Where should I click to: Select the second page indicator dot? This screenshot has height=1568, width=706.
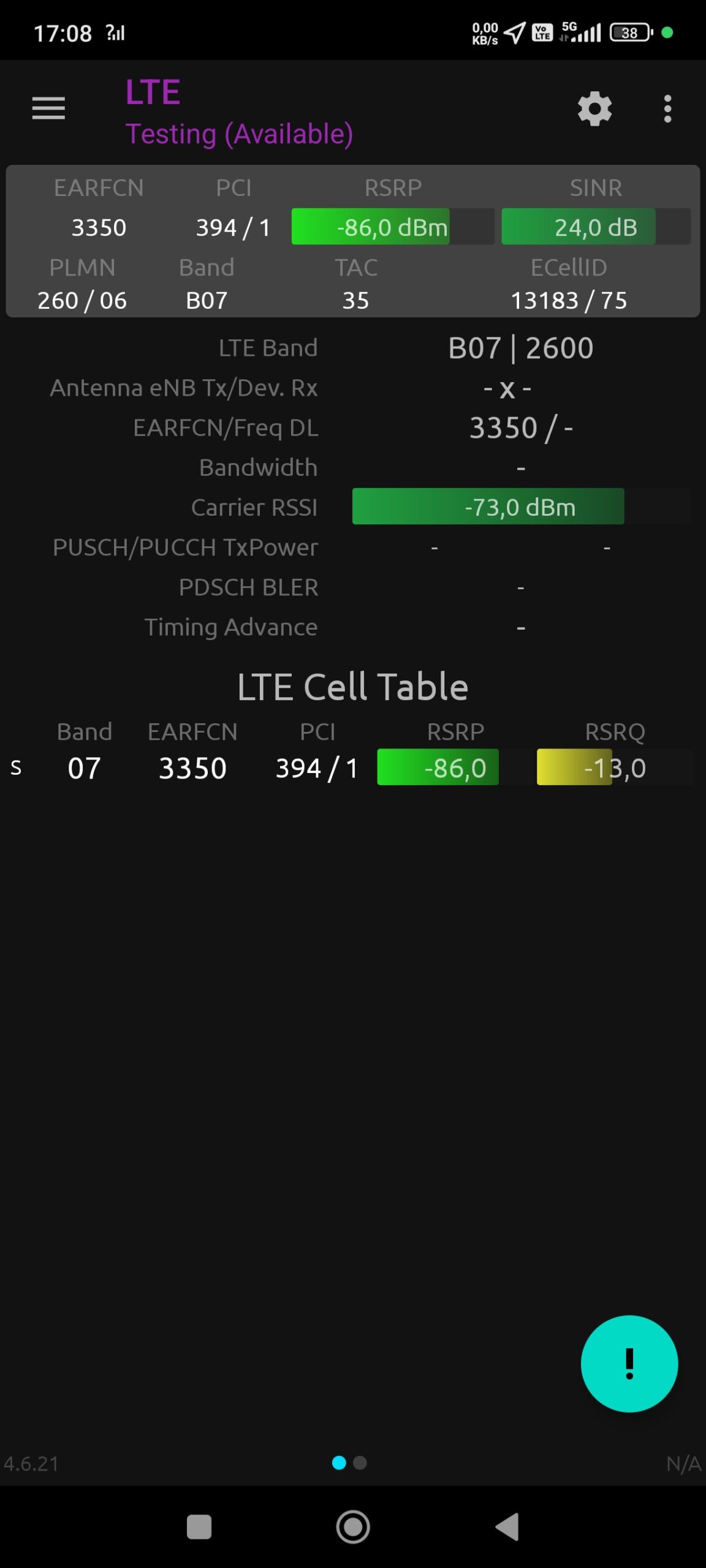(x=360, y=1463)
